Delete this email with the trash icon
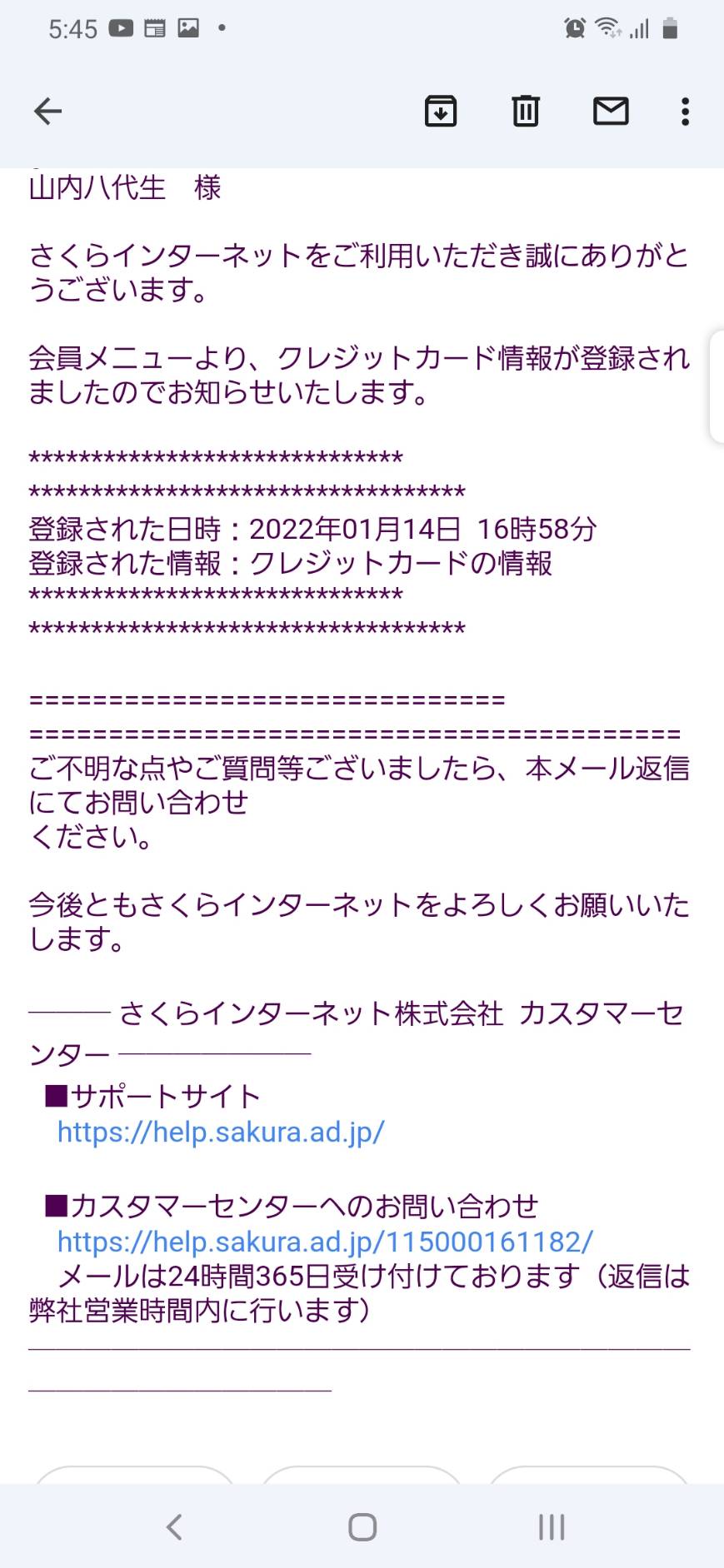The width and height of the screenshot is (724, 1568). tap(526, 111)
